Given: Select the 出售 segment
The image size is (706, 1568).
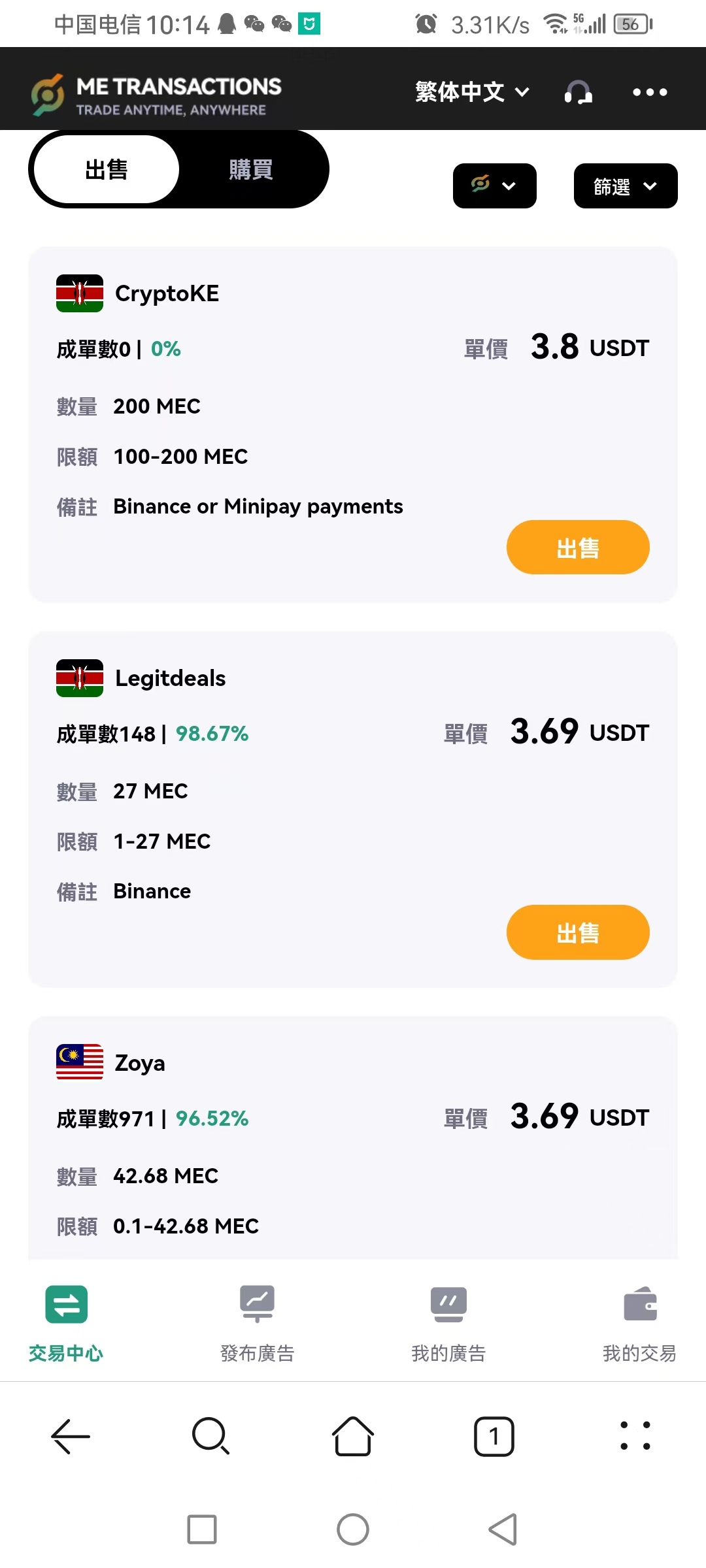Looking at the screenshot, I should tap(107, 170).
